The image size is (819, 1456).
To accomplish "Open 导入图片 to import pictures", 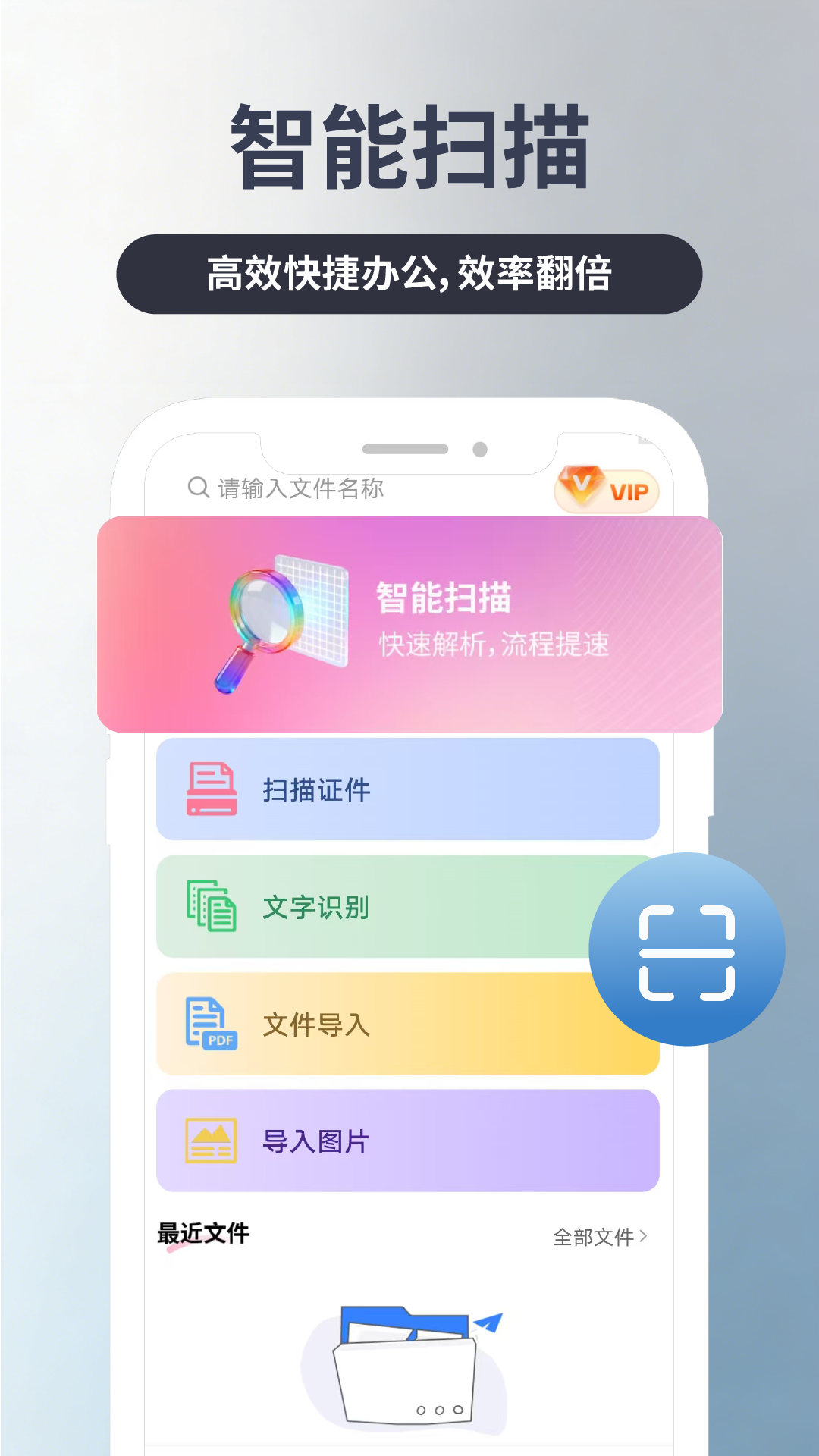I will [x=407, y=1141].
